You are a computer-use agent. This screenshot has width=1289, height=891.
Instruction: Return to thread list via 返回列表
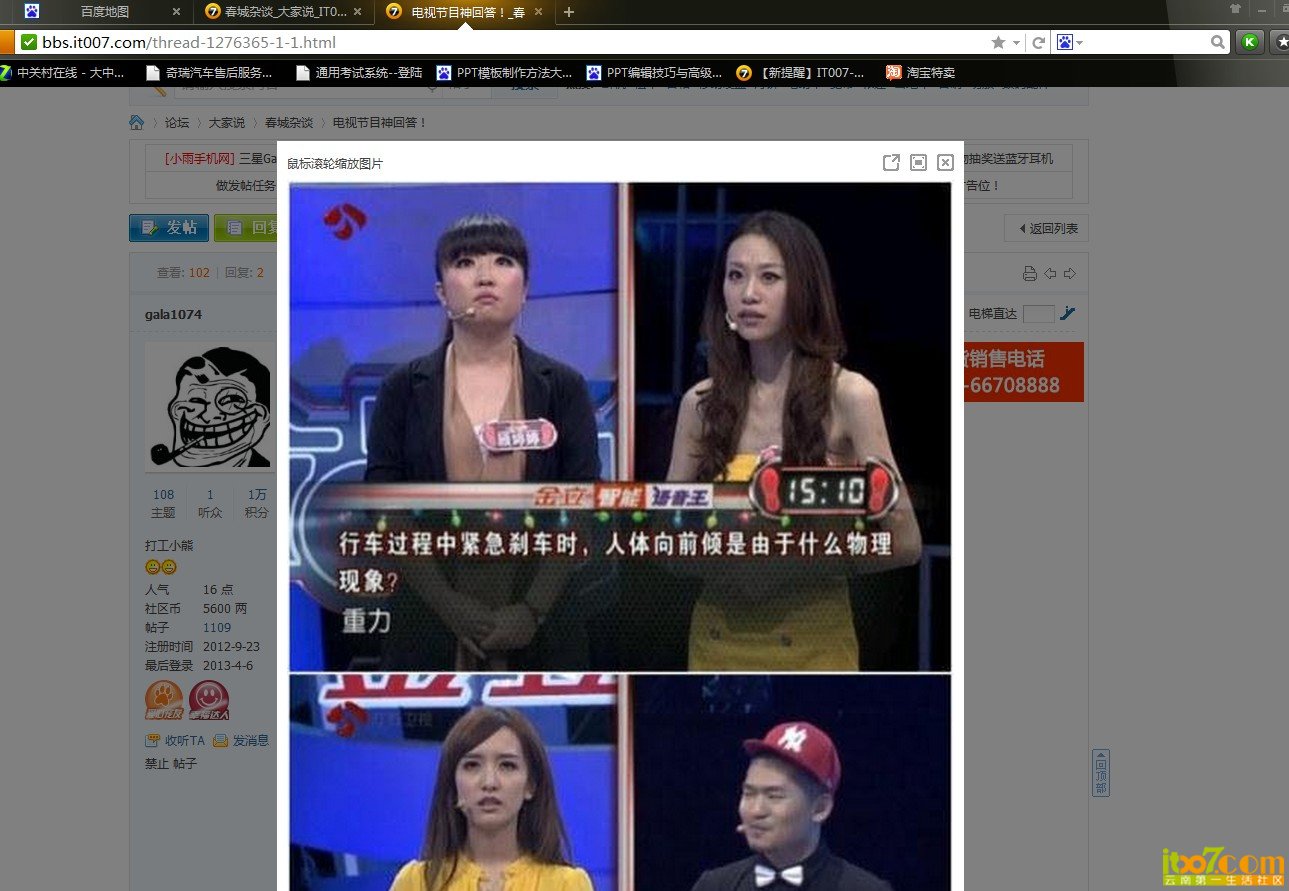[x=1047, y=229]
